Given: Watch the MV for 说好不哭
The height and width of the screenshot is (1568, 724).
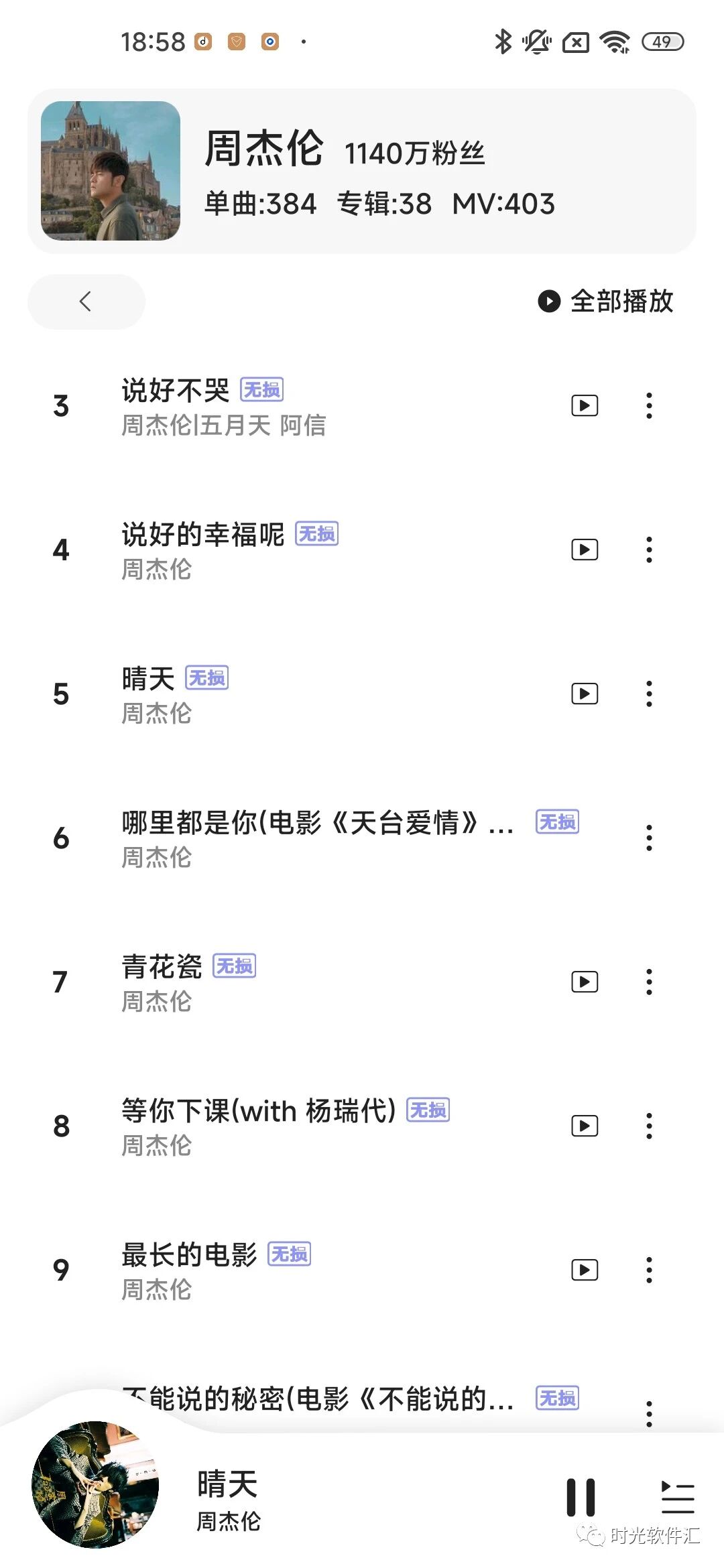Looking at the screenshot, I should [585, 406].
